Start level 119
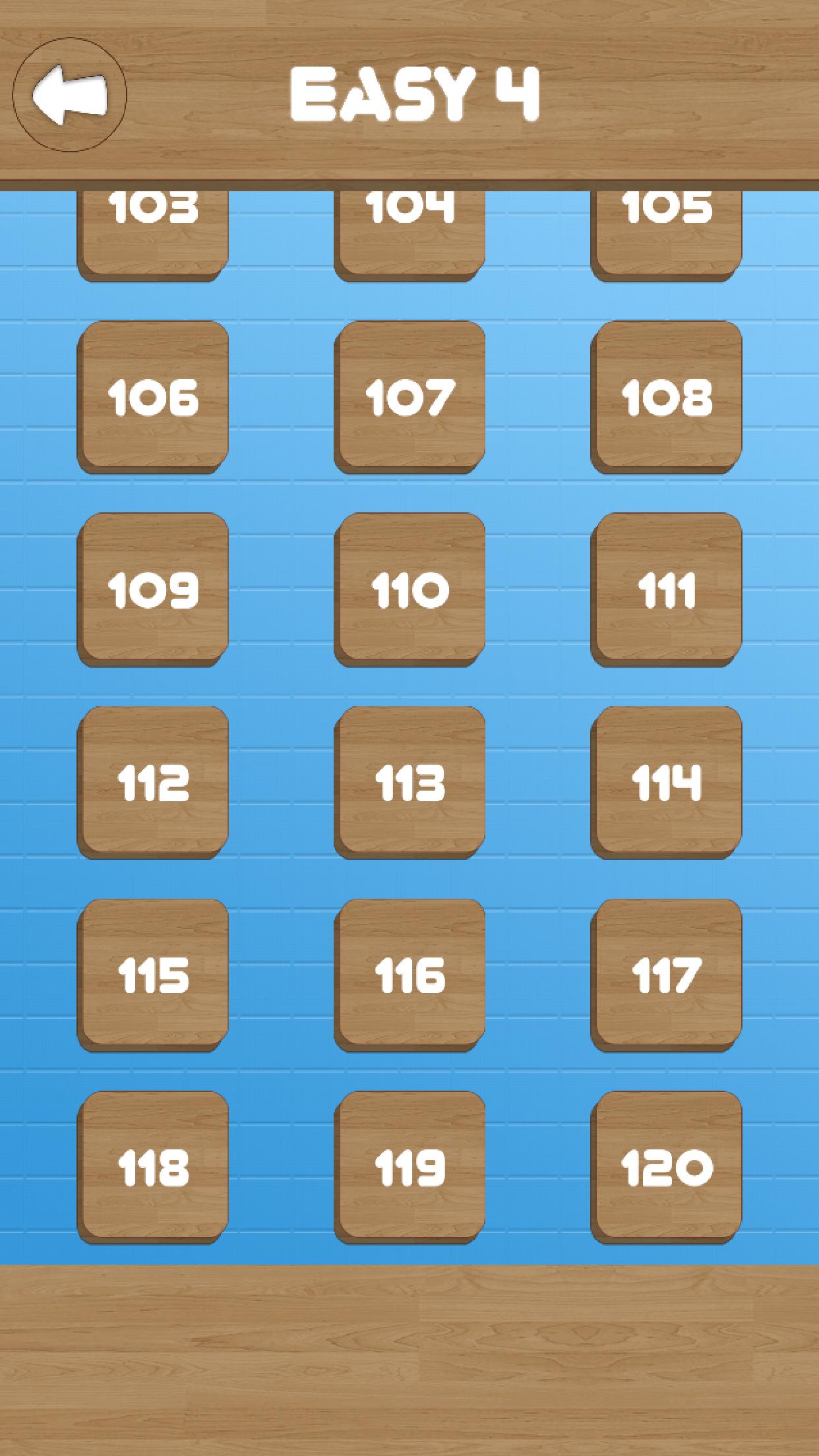This screenshot has width=819, height=1456. point(409,1167)
